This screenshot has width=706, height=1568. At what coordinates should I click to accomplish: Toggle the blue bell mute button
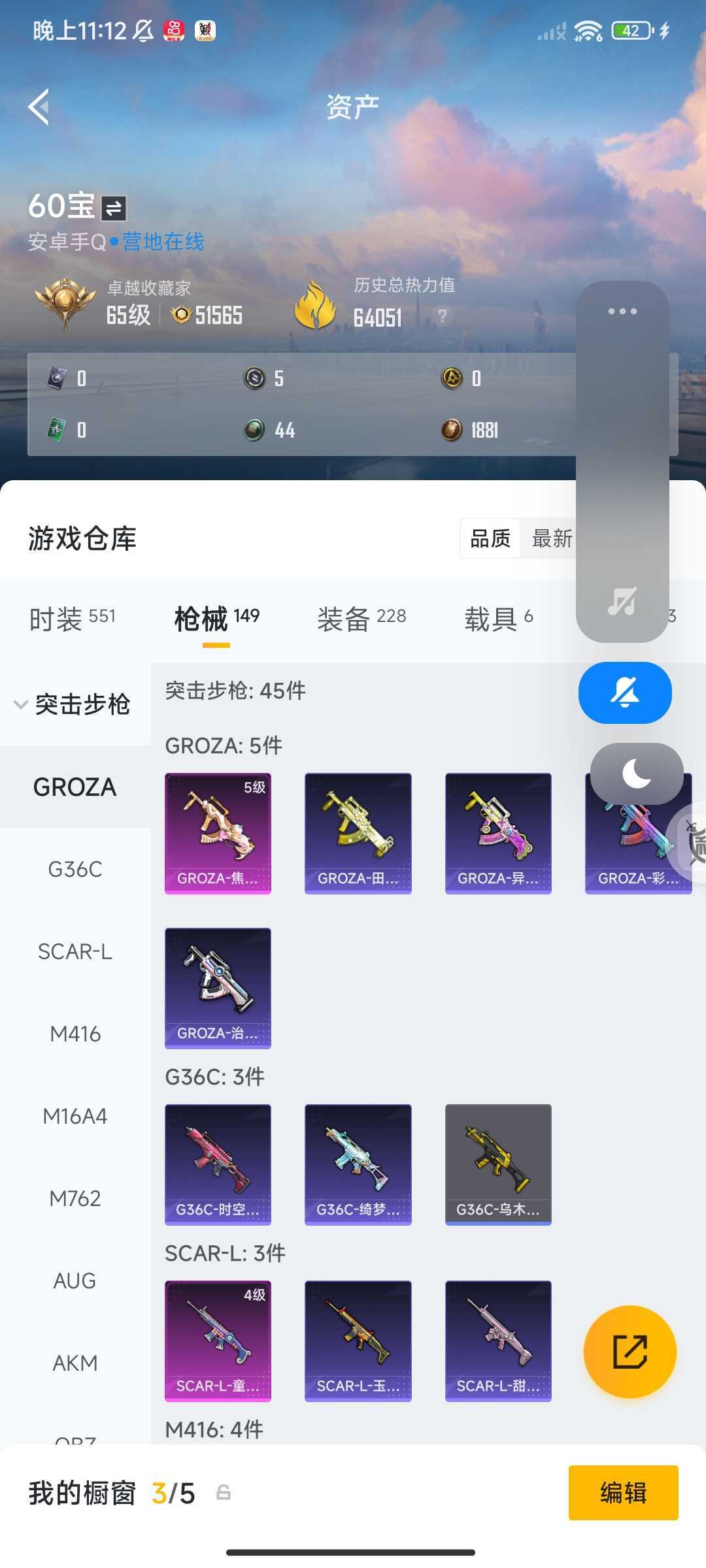(625, 693)
